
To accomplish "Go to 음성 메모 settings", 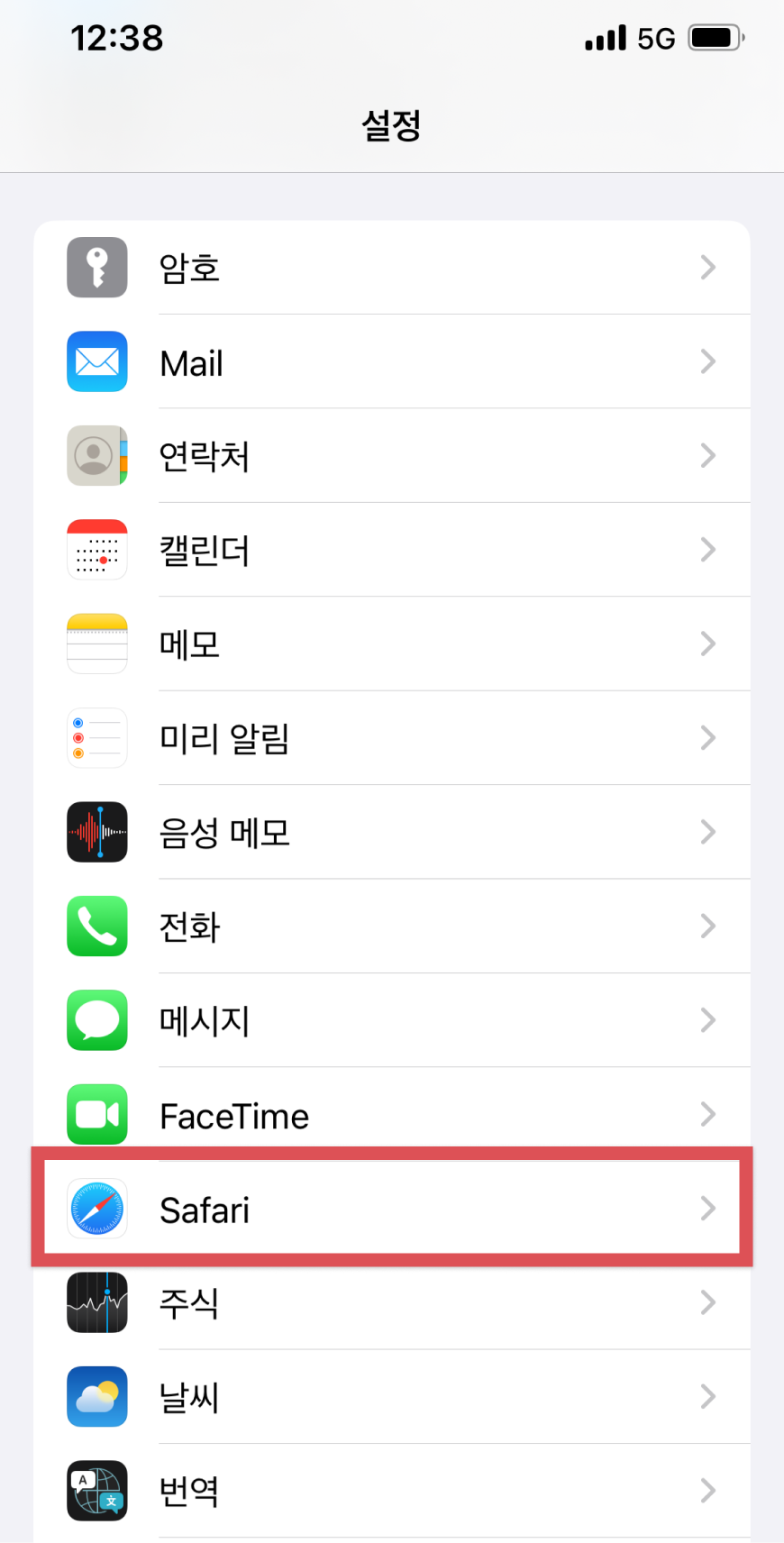I will [x=392, y=832].
